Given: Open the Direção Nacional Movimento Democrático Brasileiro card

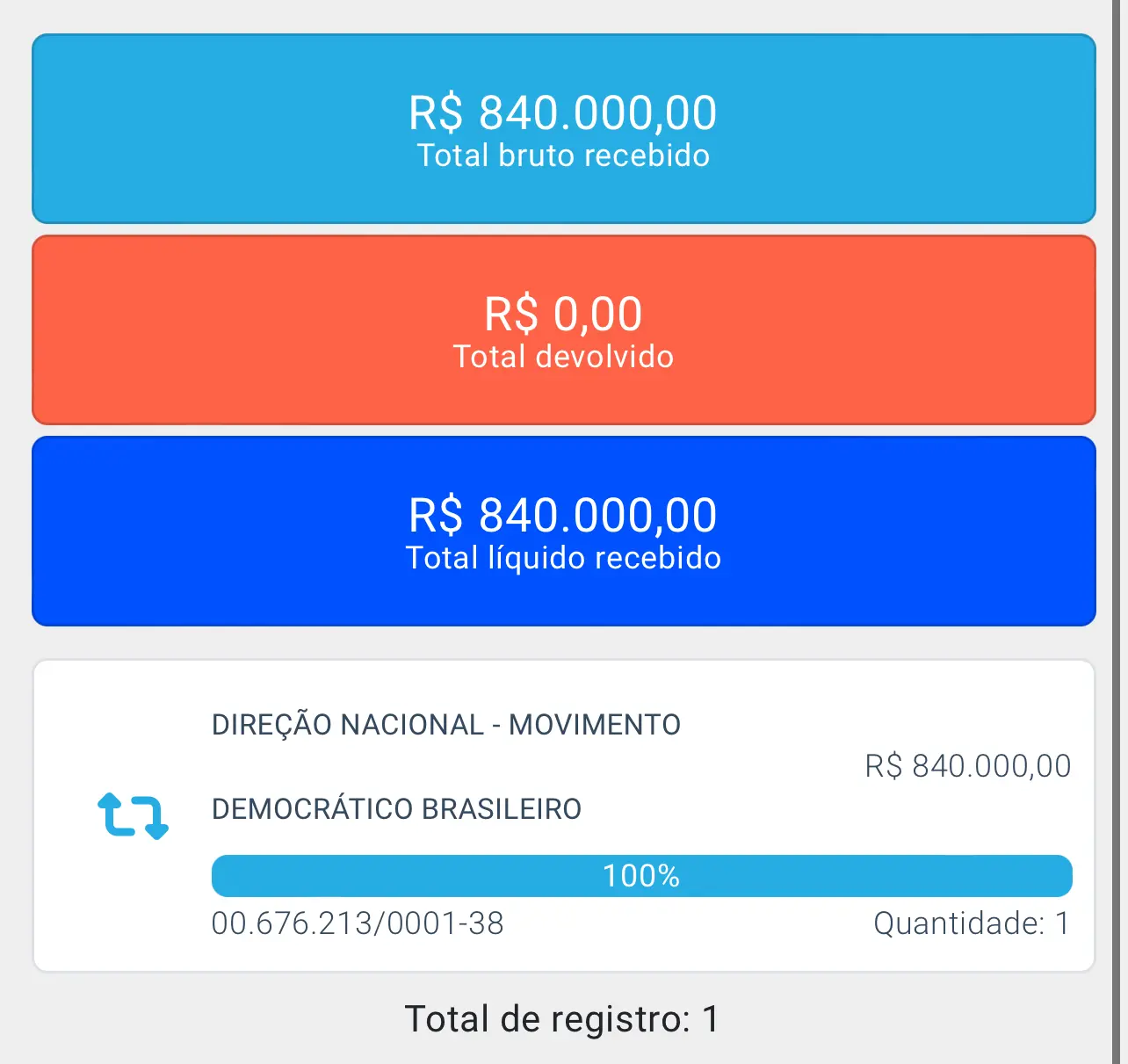Looking at the screenshot, I should [x=563, y=814].
